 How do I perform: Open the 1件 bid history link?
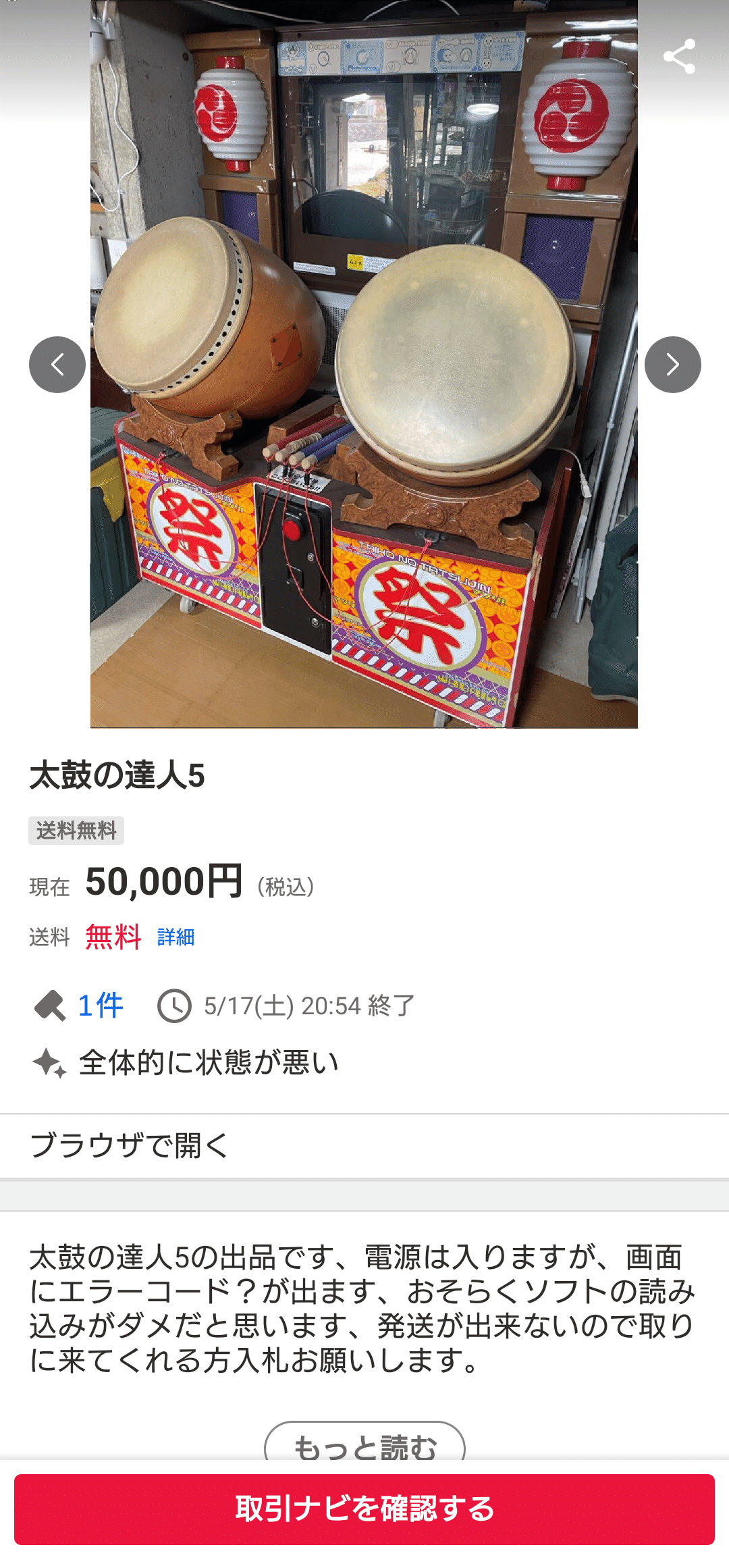[x=100, y=1004]
